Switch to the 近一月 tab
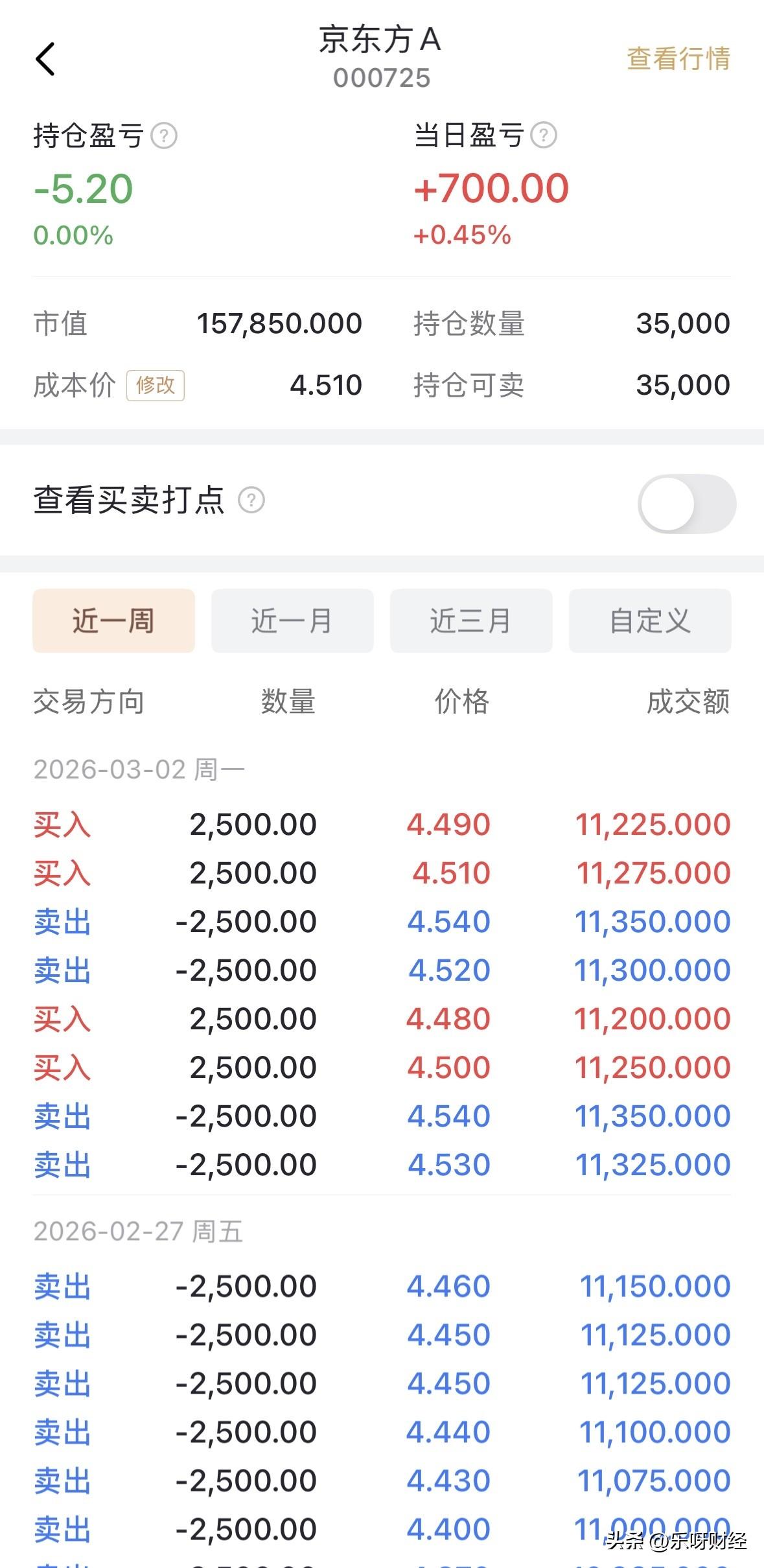Viewport: 764px width, 1568px height. [292, 620]
